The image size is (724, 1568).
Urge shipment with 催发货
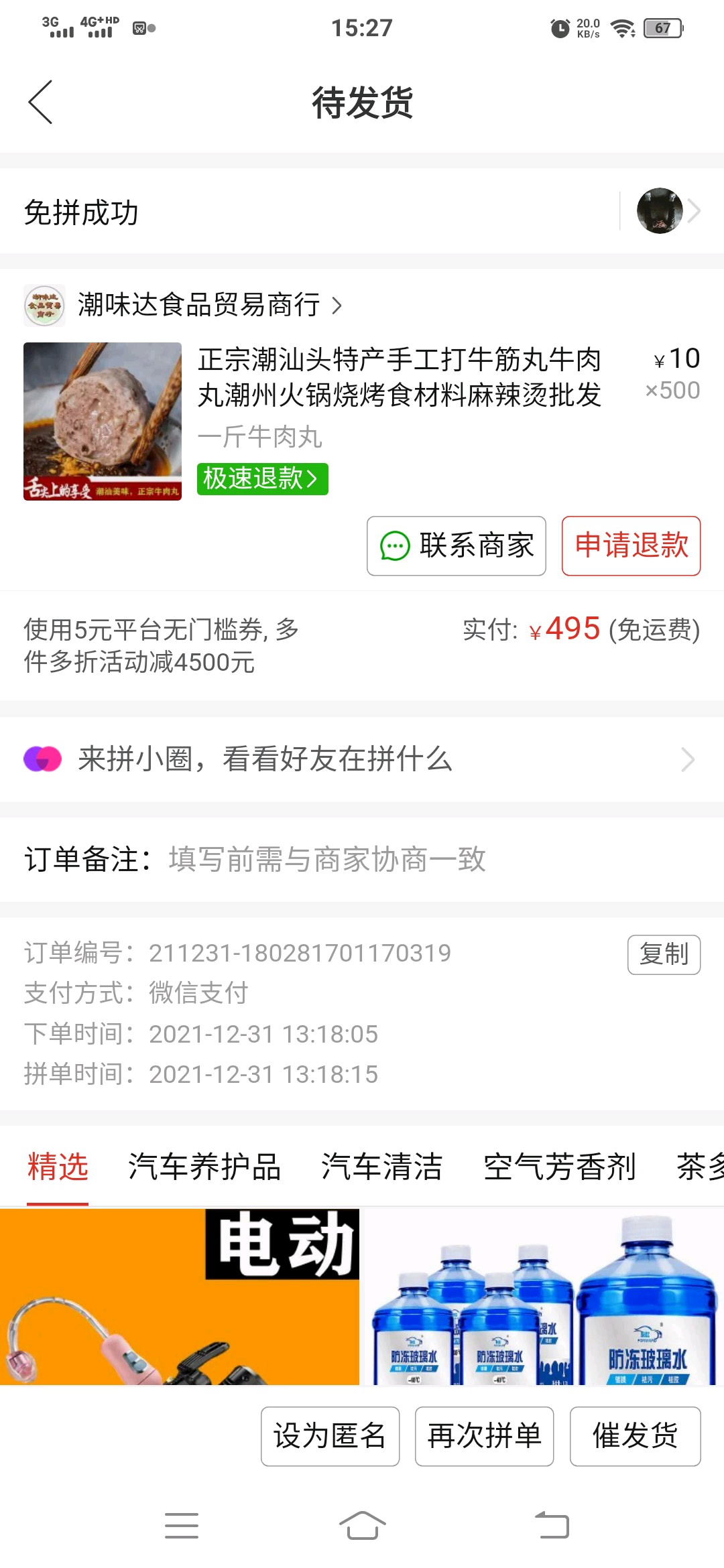tap(635, 1436)
